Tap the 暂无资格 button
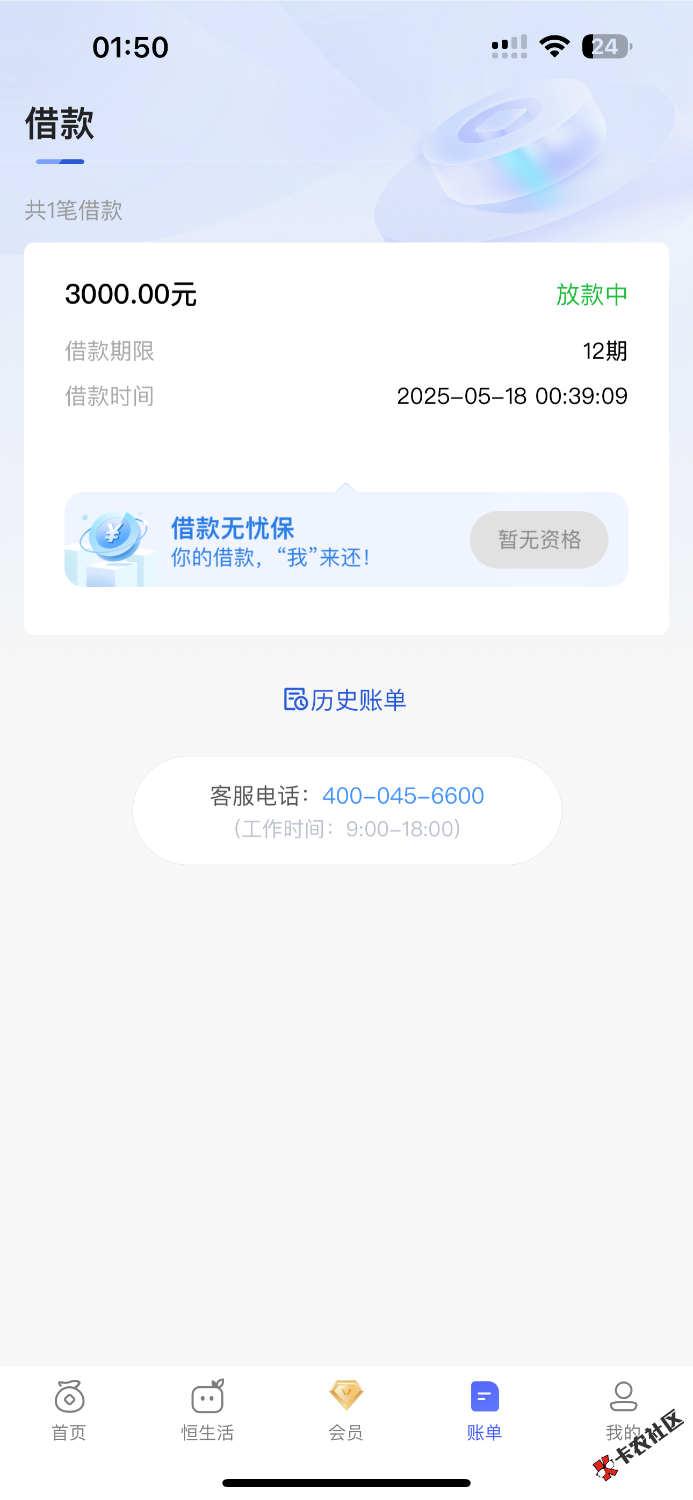The height and width of the screenshot is (1500, 693). coord(539,540)
